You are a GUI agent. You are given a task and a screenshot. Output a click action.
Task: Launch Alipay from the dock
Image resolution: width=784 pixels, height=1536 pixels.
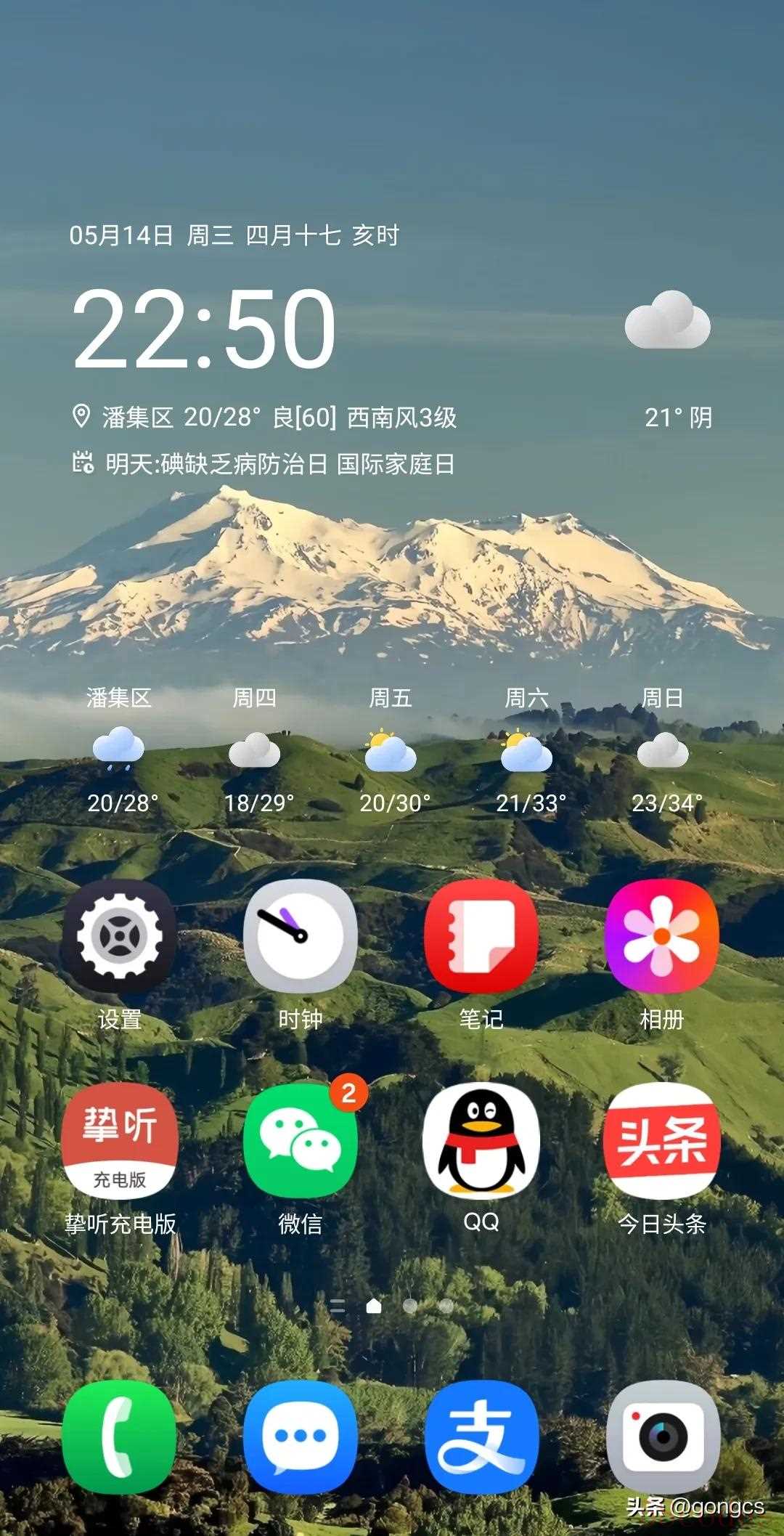[x=481, y=1437]
